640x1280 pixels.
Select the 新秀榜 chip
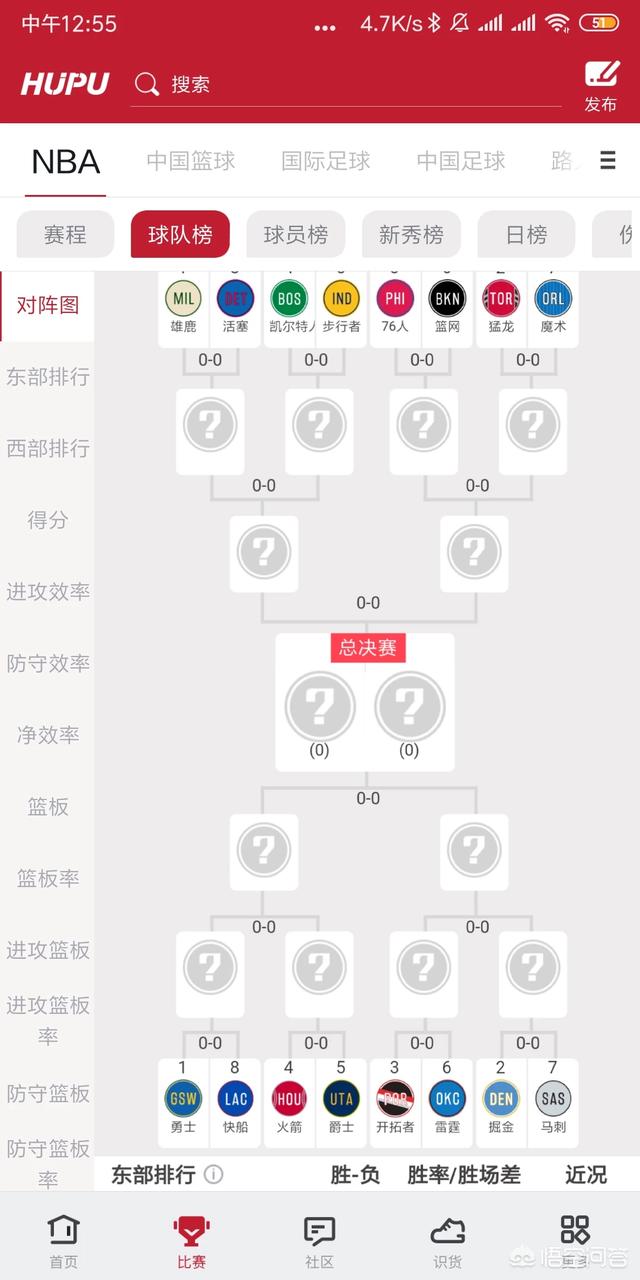(411, 235)
